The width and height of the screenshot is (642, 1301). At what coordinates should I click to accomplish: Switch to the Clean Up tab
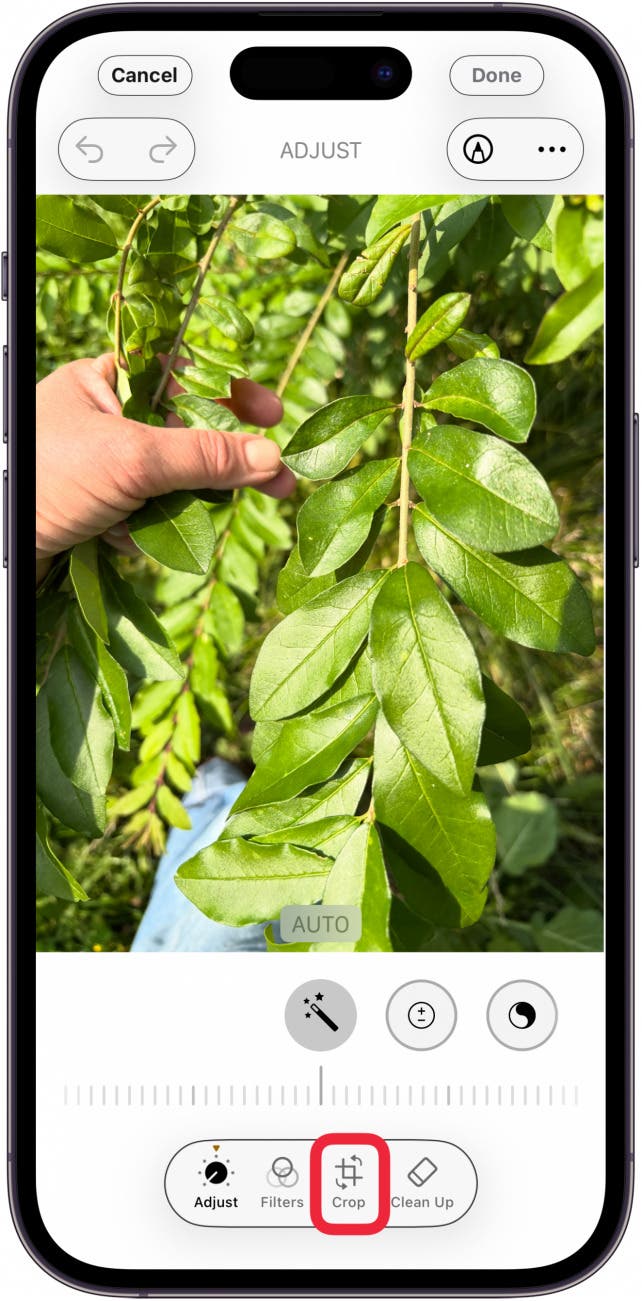point(422,1183)
